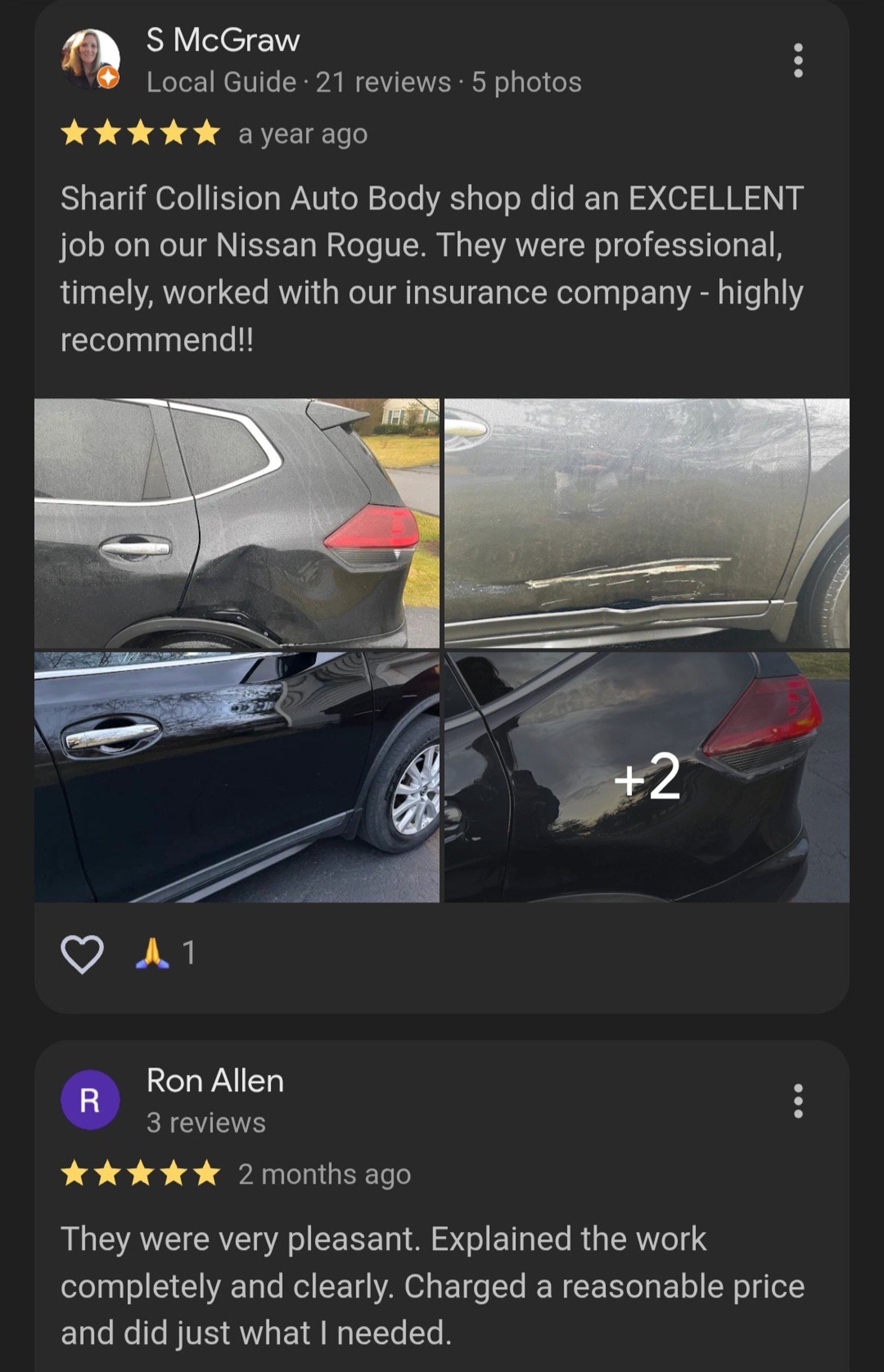
Task: Open S McGraw's profile picture
Action: [x=90, y=59]
